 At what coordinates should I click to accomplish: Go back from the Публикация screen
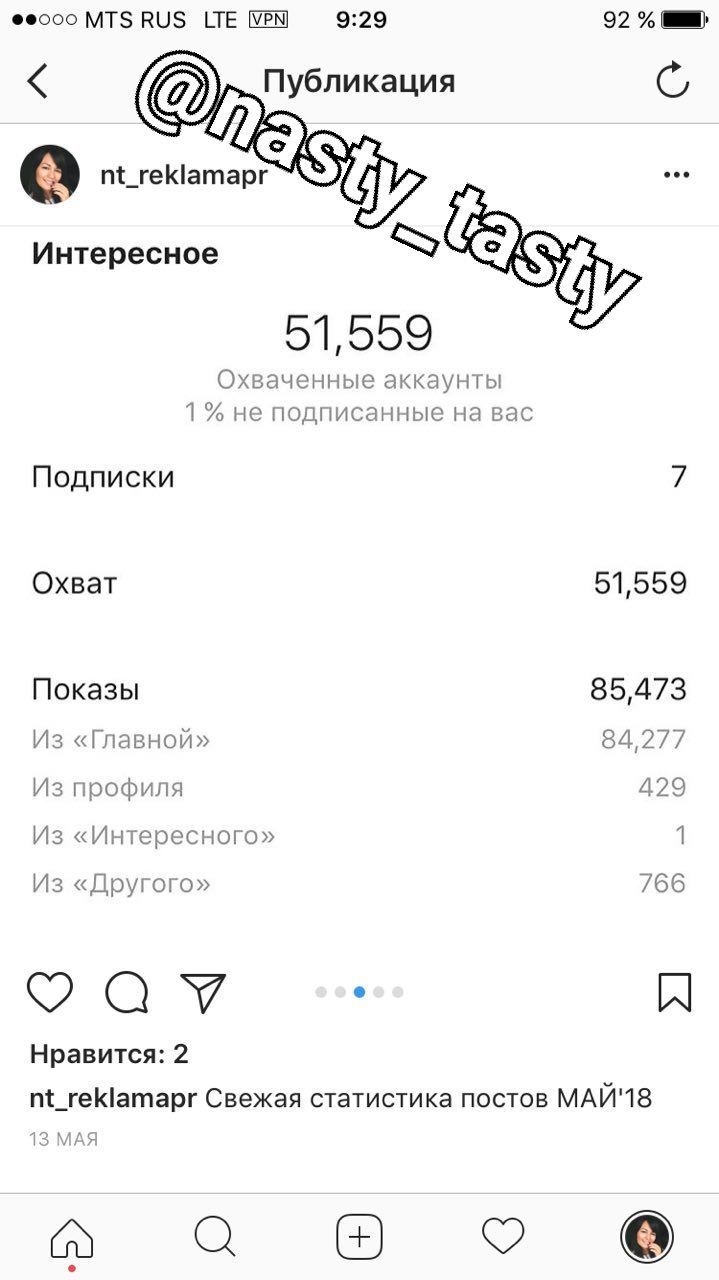pyautogui.click(x=38, y=81)
